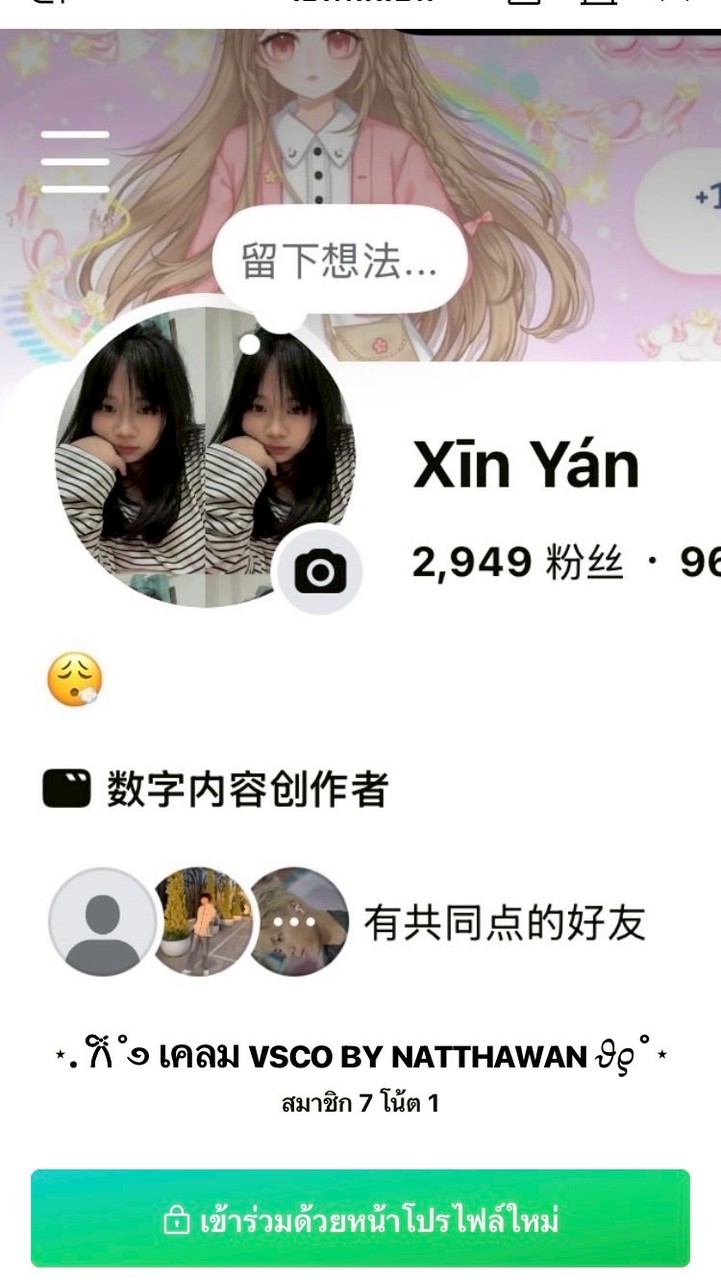The width and height of the screenshot is (721, 1280).
Task: Join with new profile via green button
Action: coord(360,1218)
